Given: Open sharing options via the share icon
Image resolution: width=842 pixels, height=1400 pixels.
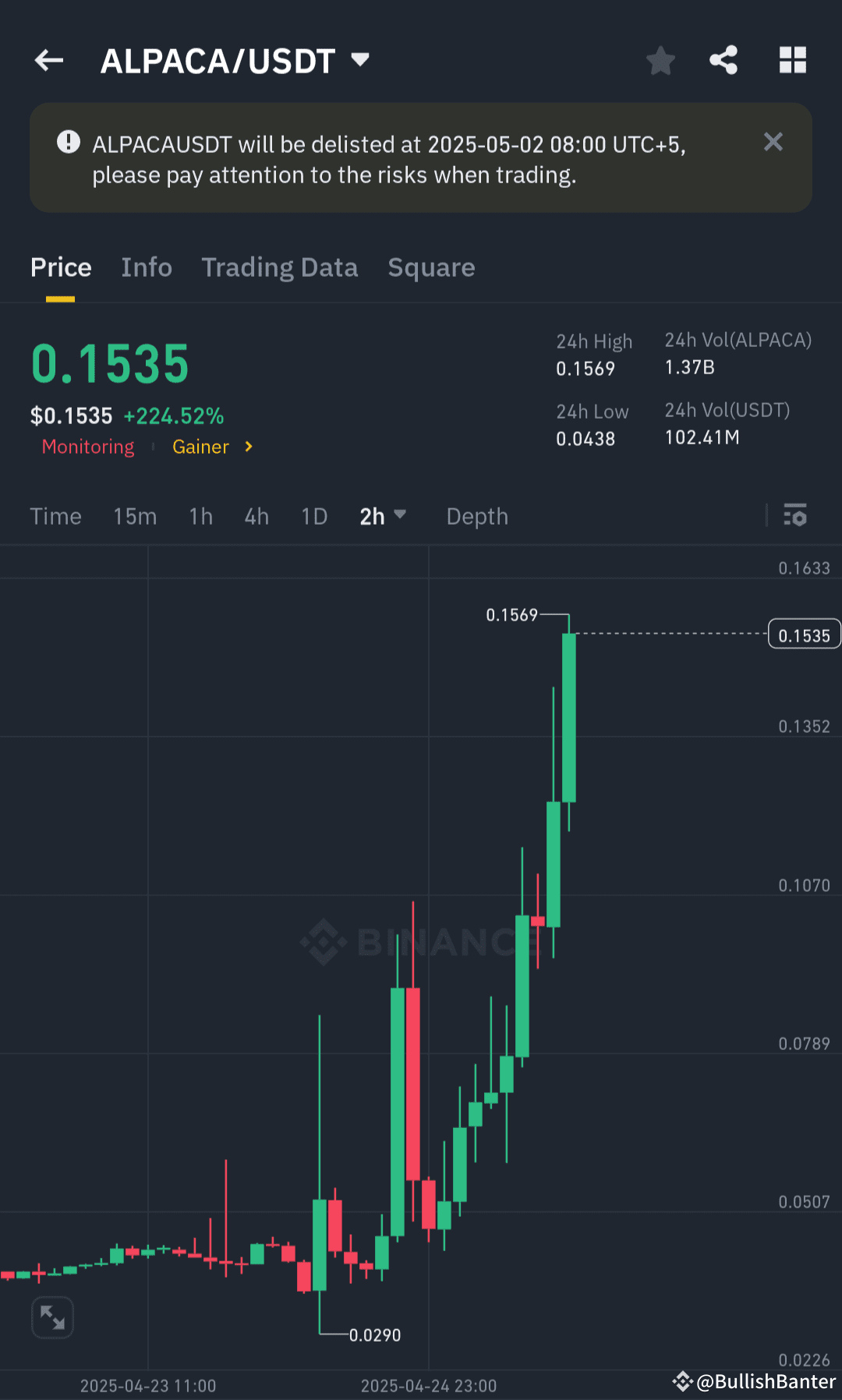Looking at the screenshot, I should (723, 60).
